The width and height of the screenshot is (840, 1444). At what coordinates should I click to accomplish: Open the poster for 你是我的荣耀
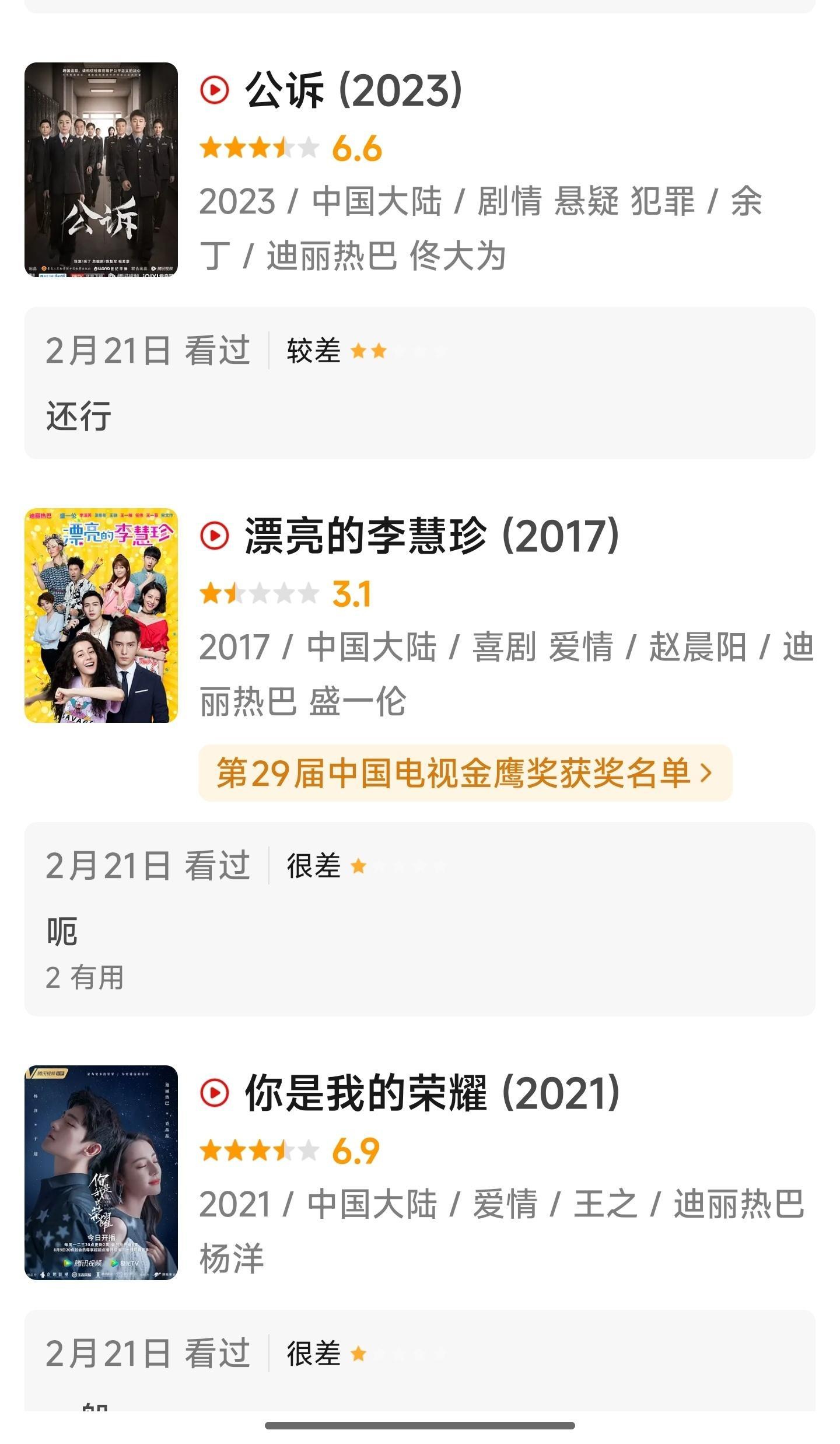(101, 1173)
